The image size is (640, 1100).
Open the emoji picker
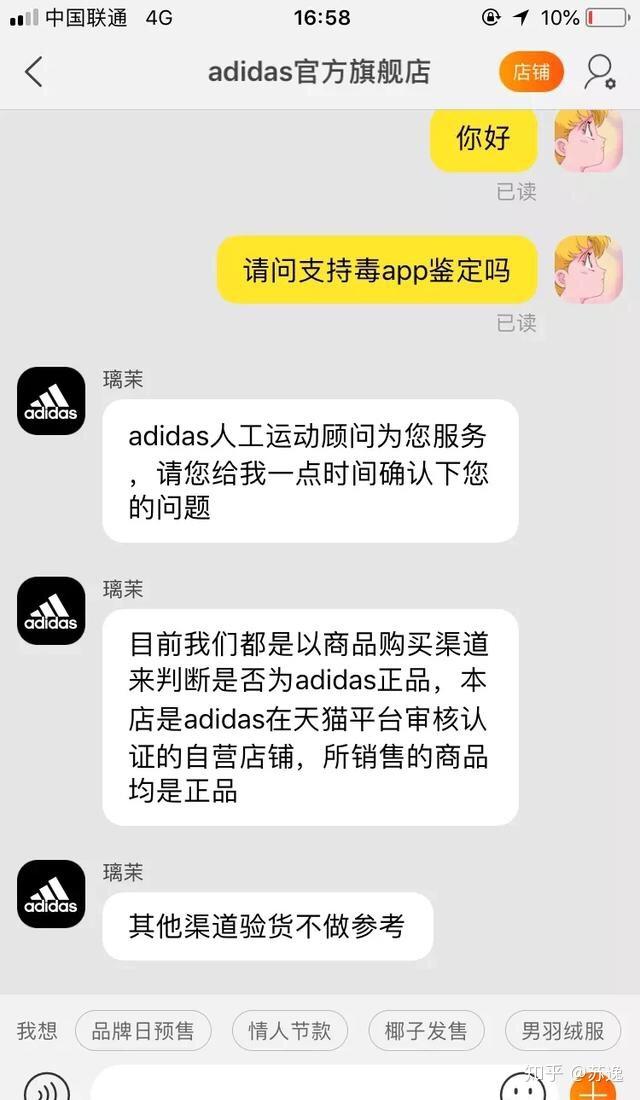click(x=522, y=1087)
